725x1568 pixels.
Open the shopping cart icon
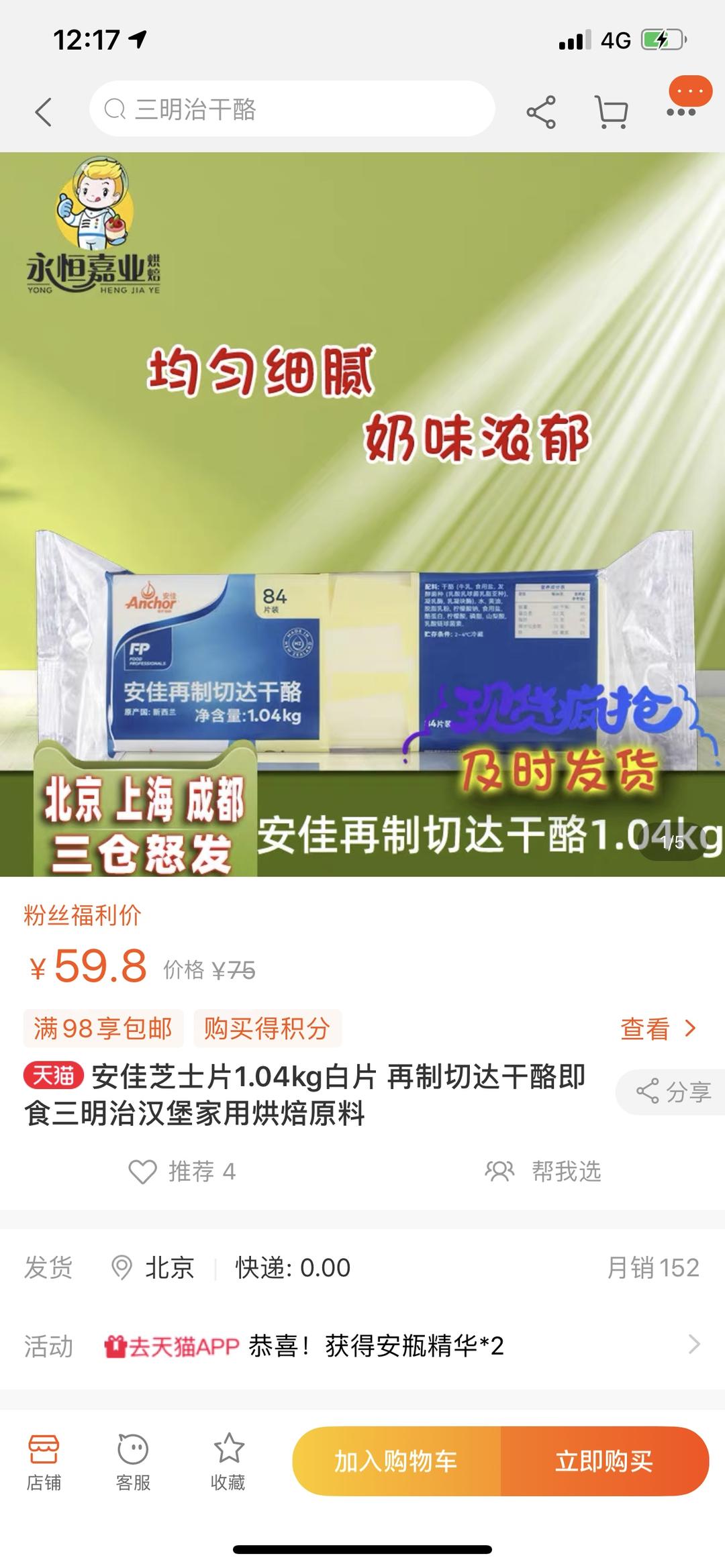[612, 111]
